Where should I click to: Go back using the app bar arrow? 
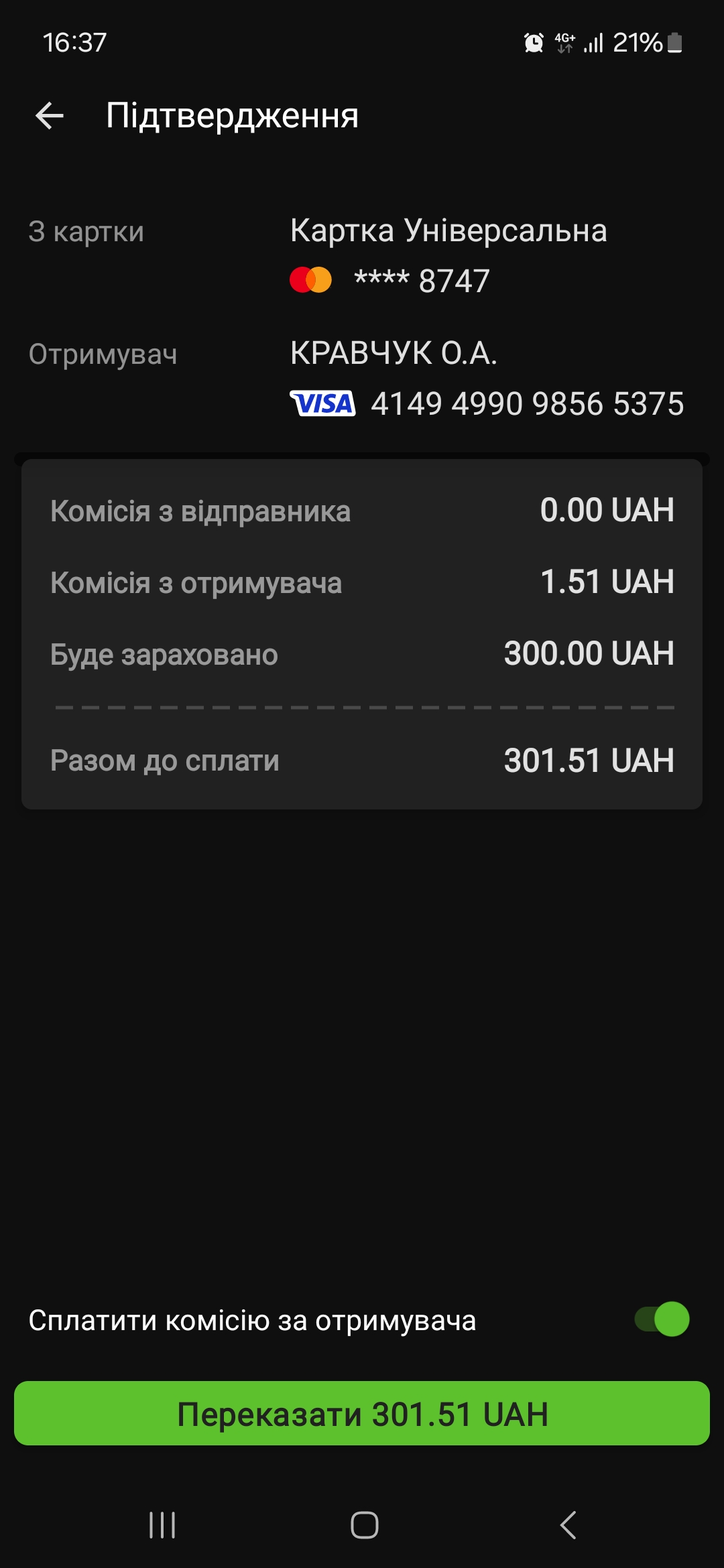coord(50,116)
